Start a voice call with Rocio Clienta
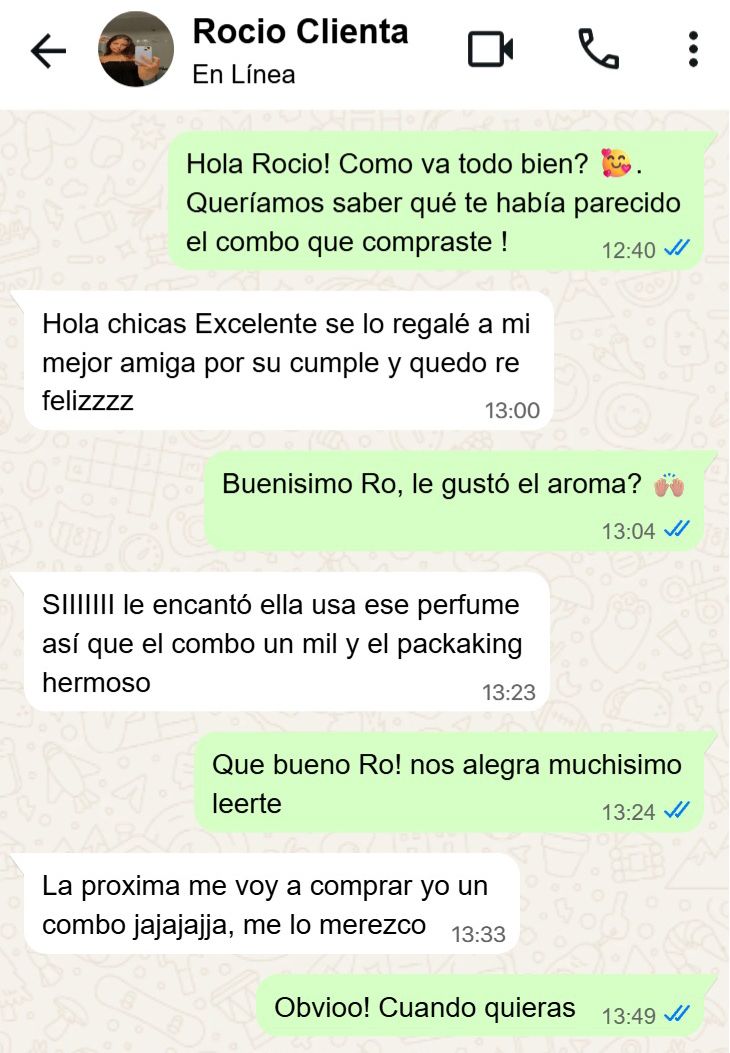Viewport: 730px width, 1053px height. (x=598, y=49)
